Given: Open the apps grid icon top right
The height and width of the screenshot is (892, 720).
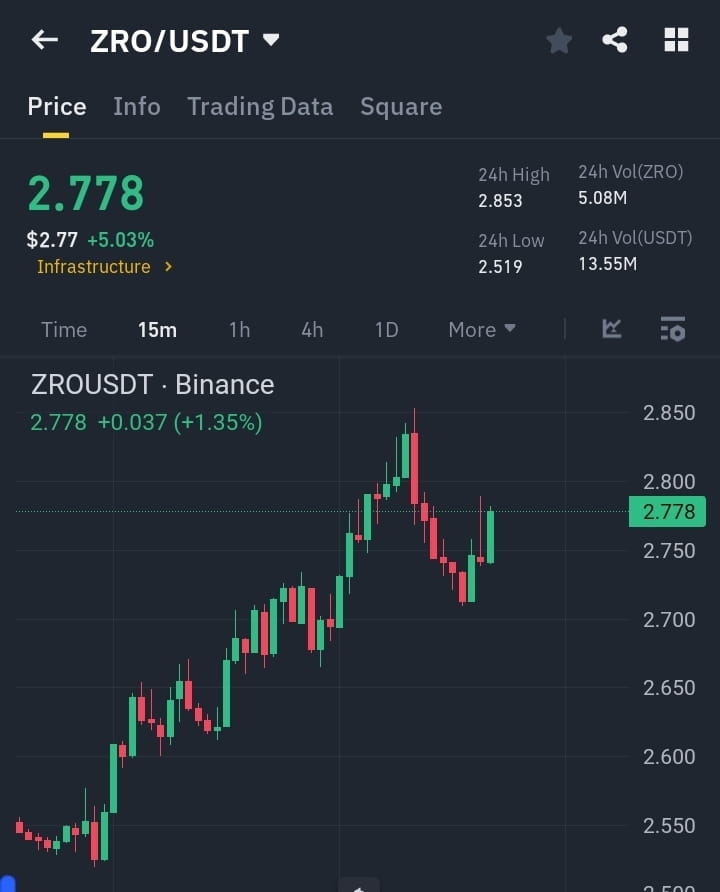Looking at the screenshot, I should tap(676, 40).
